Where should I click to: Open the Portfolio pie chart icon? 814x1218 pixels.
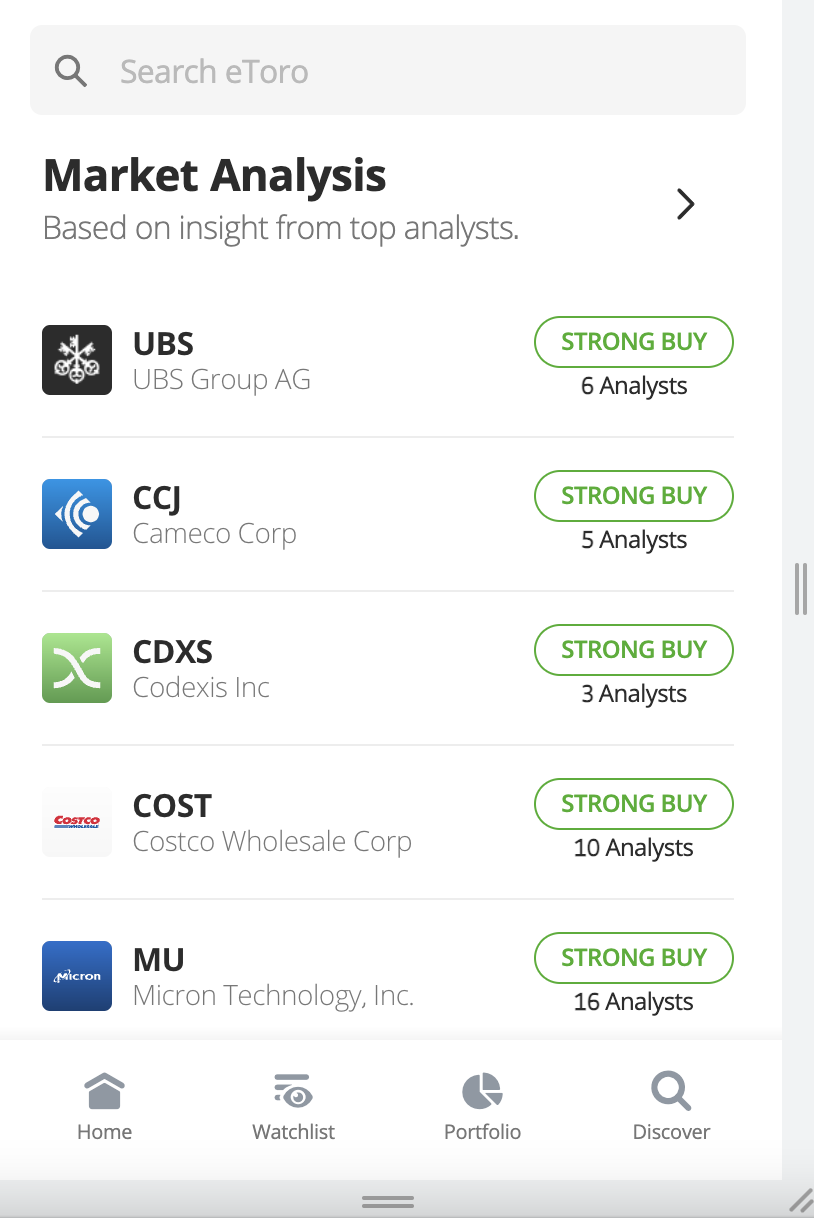[x=481, y=1090]
